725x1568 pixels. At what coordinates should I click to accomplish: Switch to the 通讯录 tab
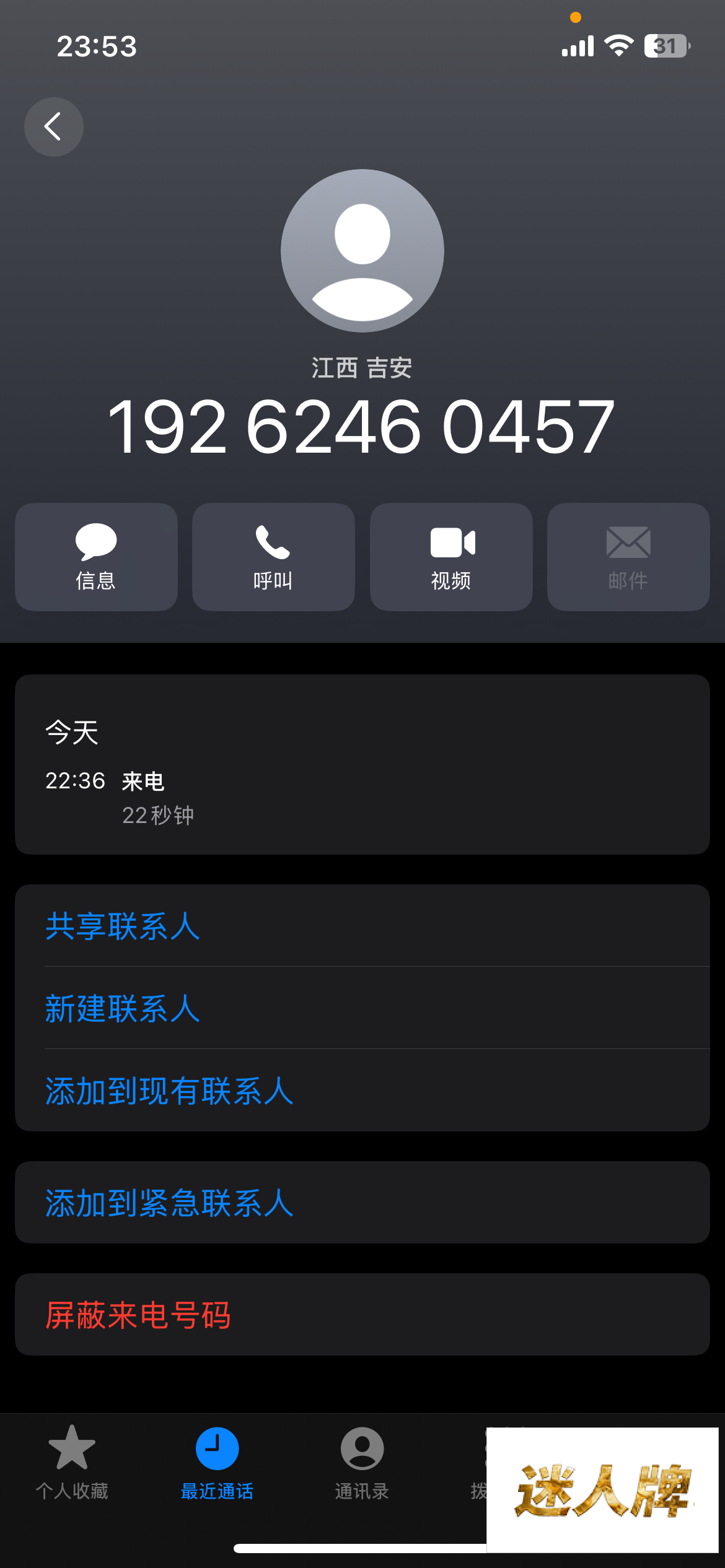click(362, 1463)
